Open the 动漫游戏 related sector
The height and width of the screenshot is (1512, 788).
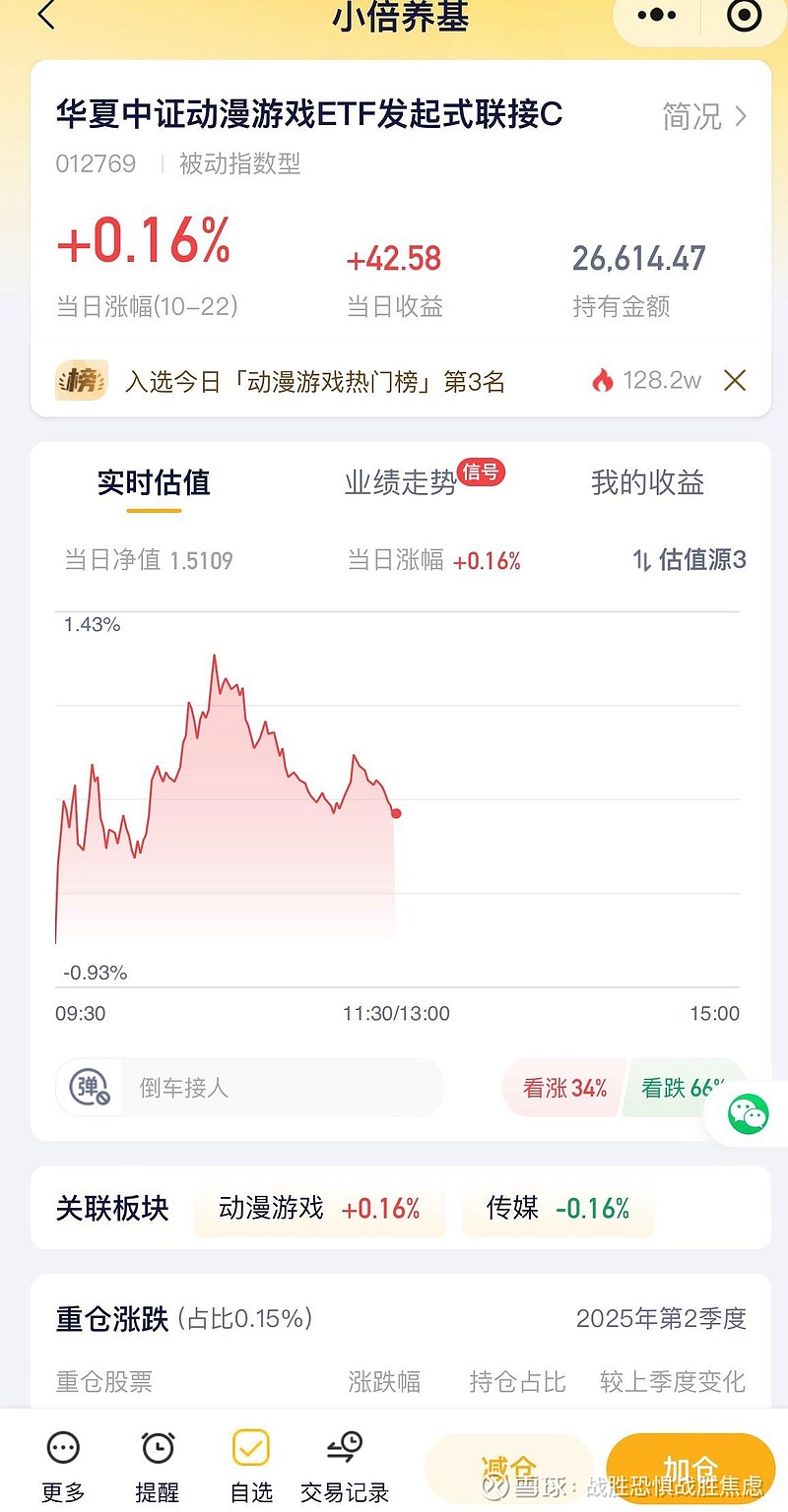(319, 1208)
